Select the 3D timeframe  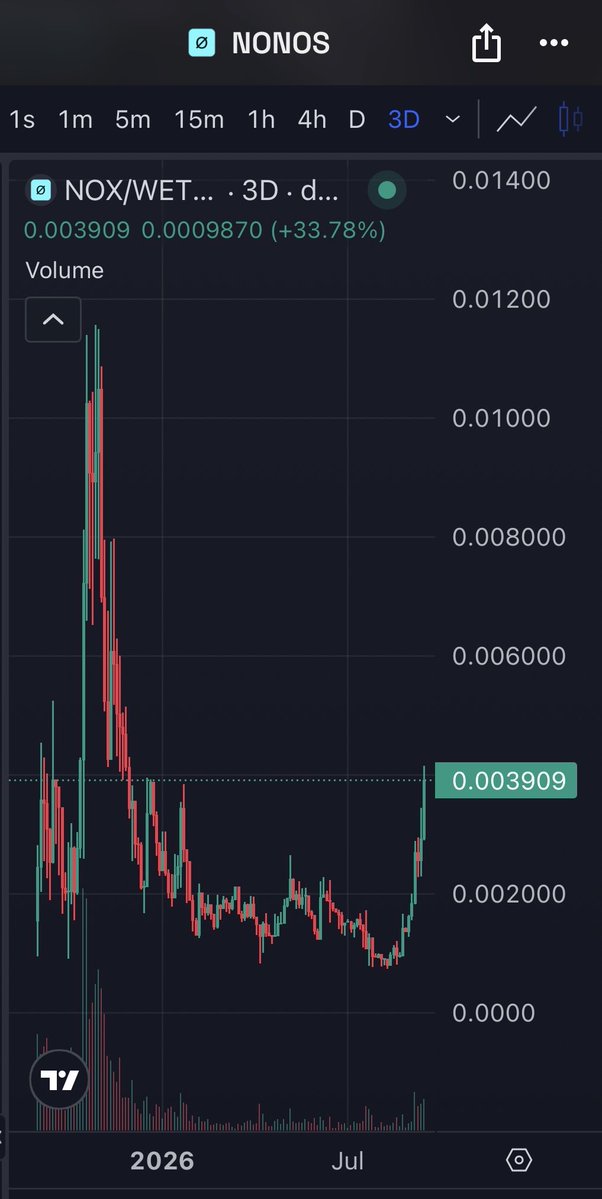tap(404, 120)
